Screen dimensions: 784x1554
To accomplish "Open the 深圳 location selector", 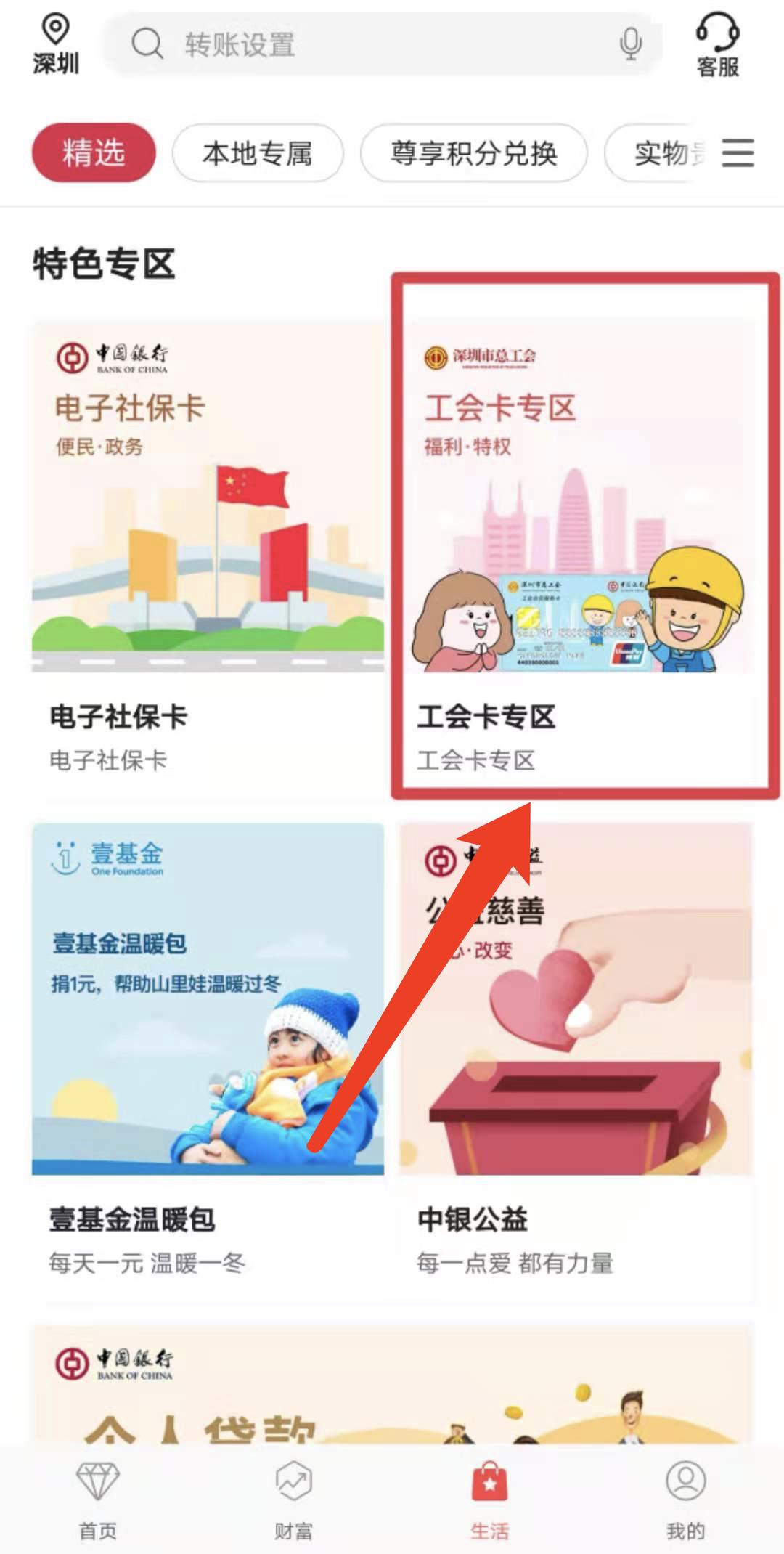I will 55,45.
